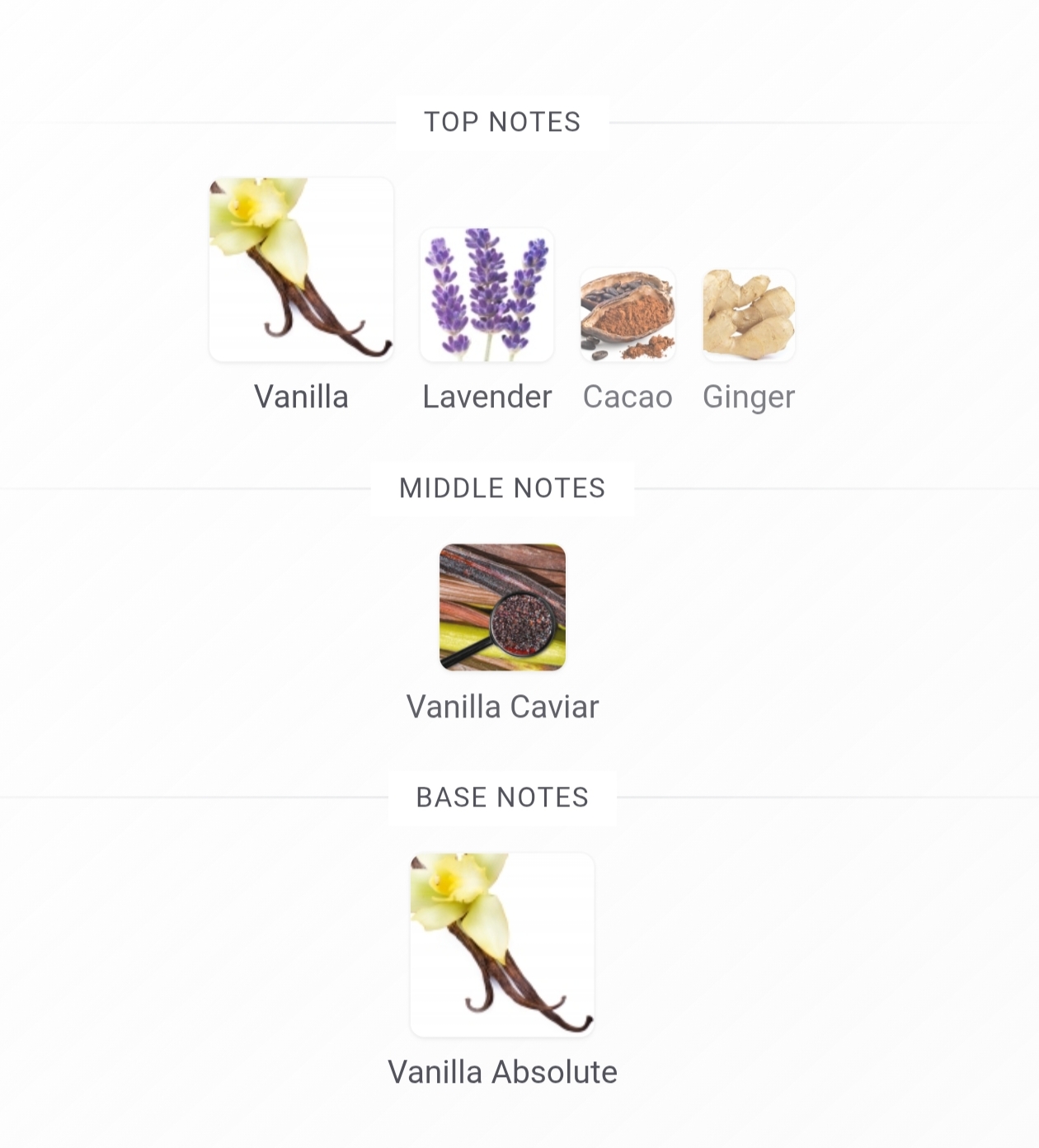Open the Vanilla top note
The width and height of the screenshot is (1039, 1148).
pos(301,270)
